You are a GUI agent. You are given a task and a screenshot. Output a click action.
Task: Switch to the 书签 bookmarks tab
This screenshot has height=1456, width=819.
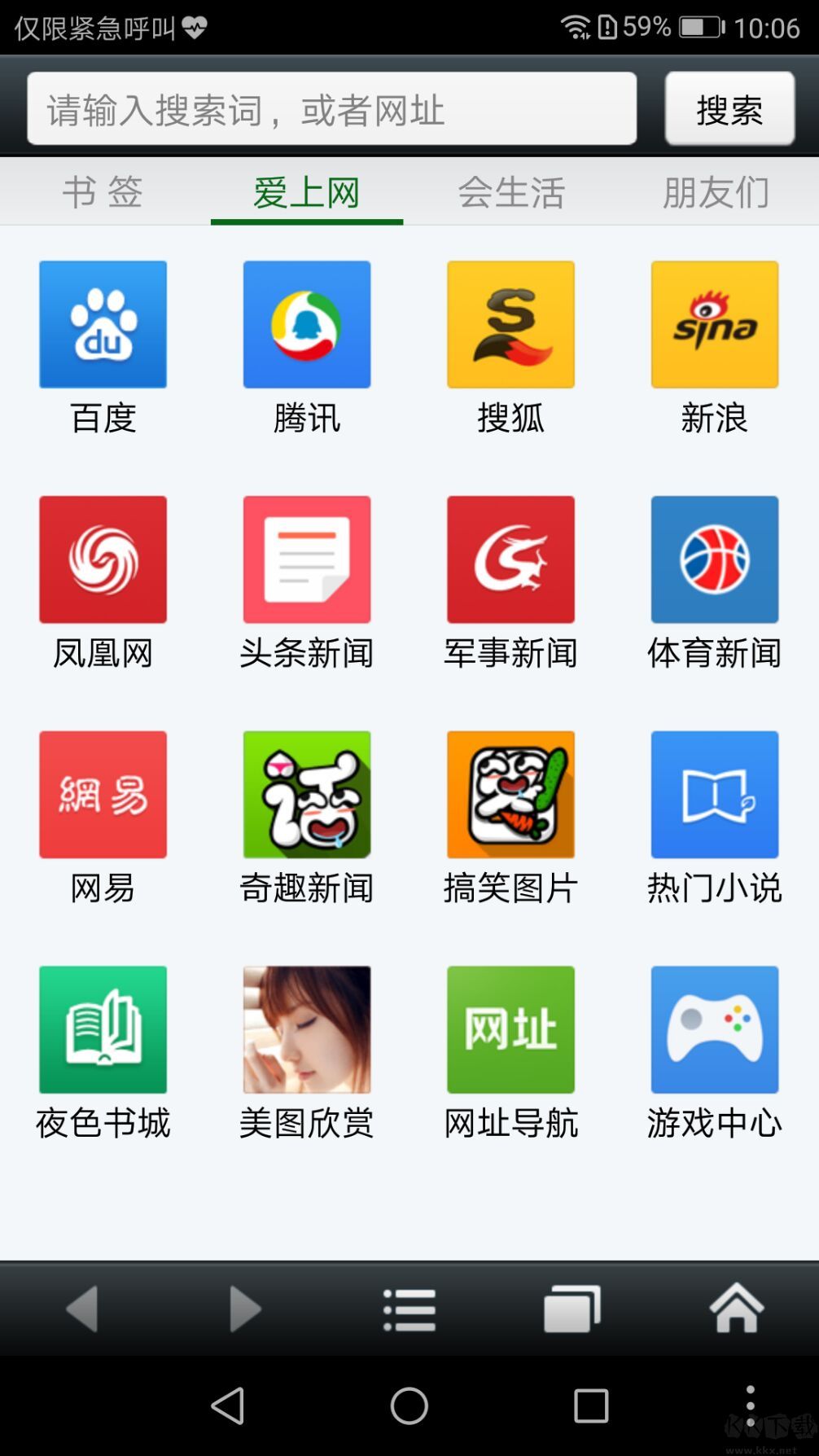[101, 192]
